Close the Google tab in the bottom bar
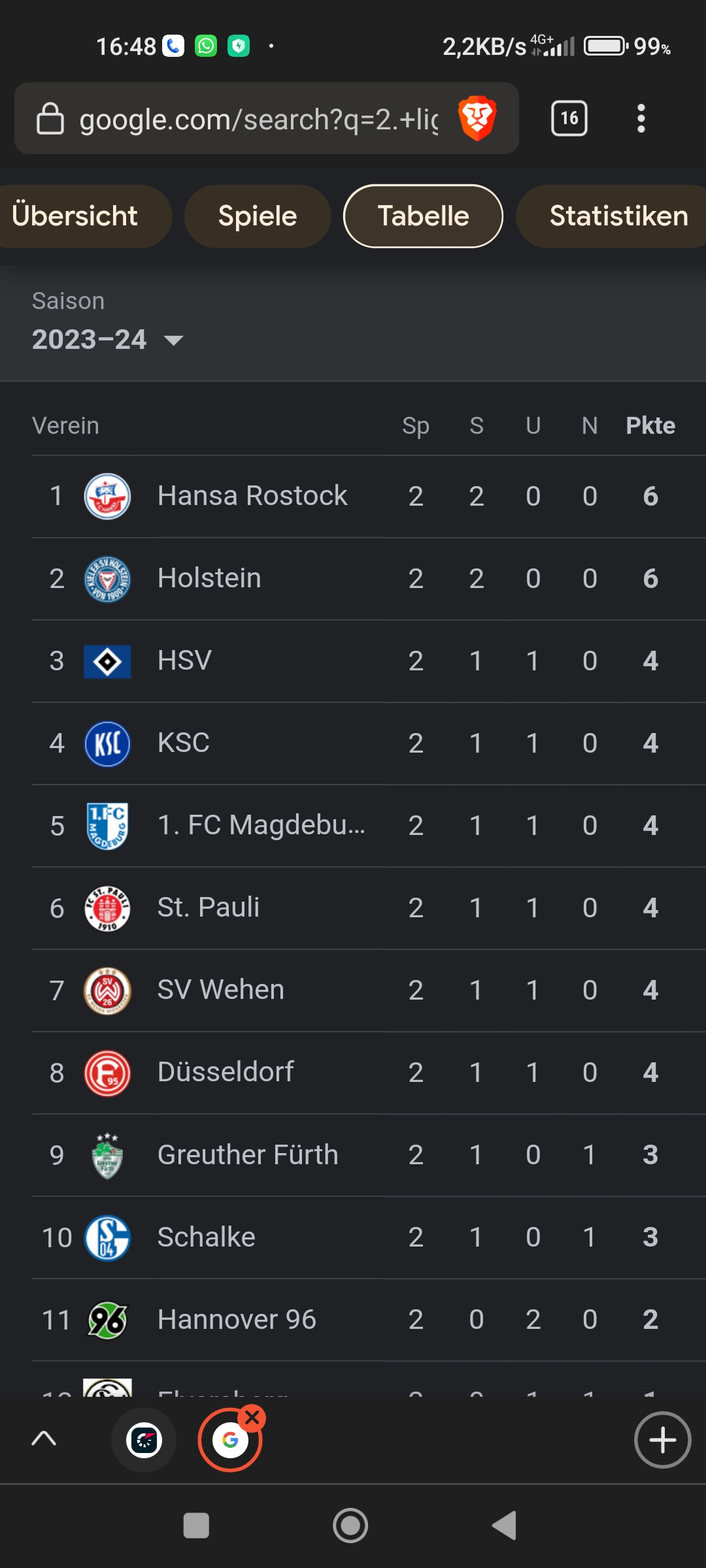Screen dimensions: 706x1568 tap(252, 1418)
